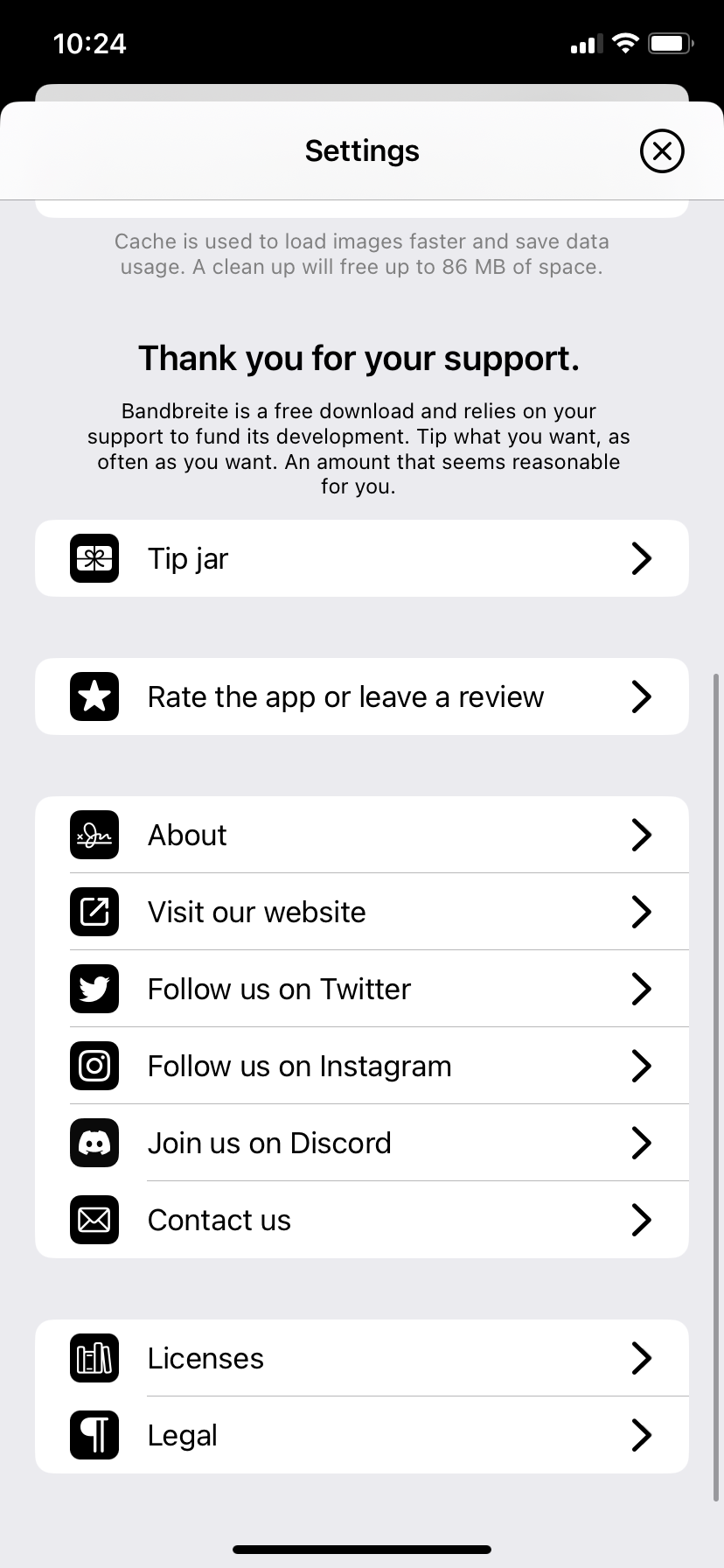Select Visit our website
The height and width of the screenshot is (1568, 724).
pyautogui.click(x=361, y=912)
